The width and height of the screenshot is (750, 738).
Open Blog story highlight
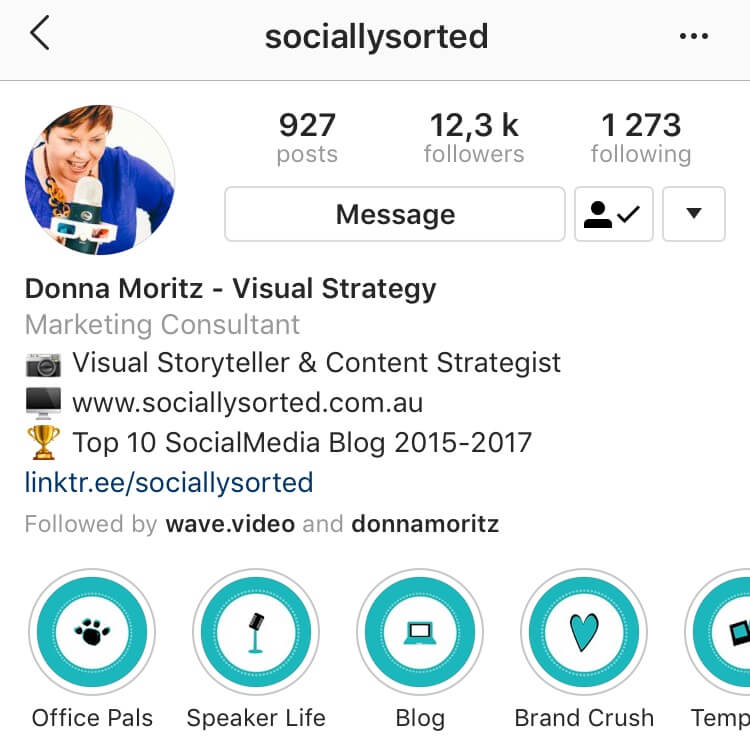pyautogui.click(x=420, y=632)
